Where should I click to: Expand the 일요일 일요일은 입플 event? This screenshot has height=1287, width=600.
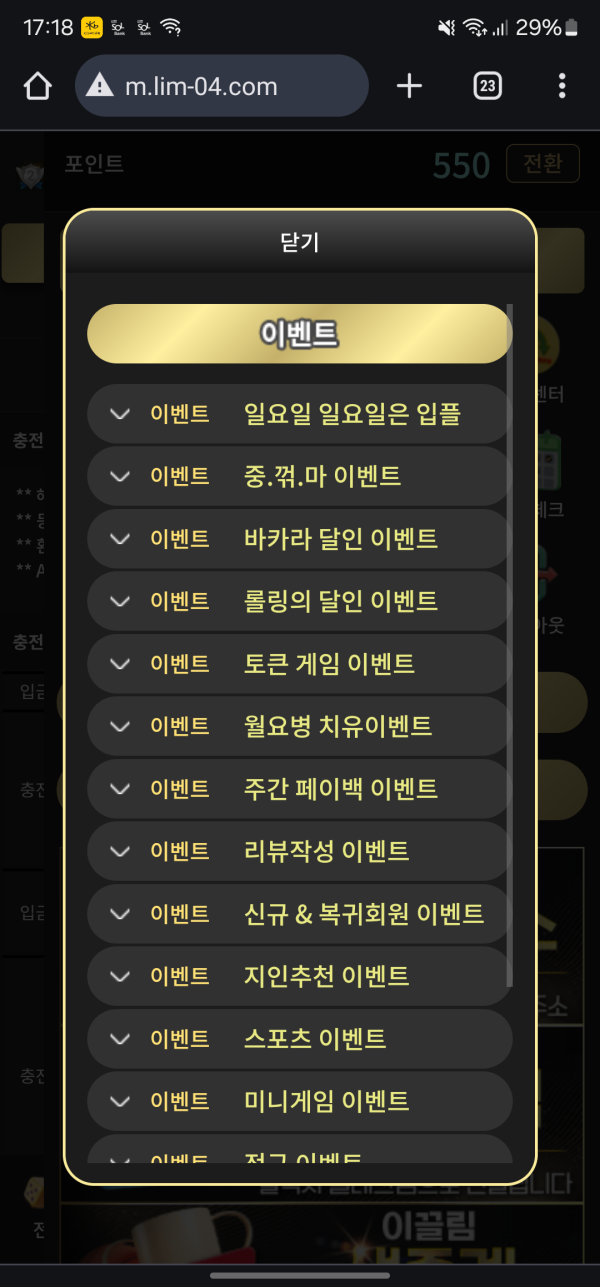(299, 413)
